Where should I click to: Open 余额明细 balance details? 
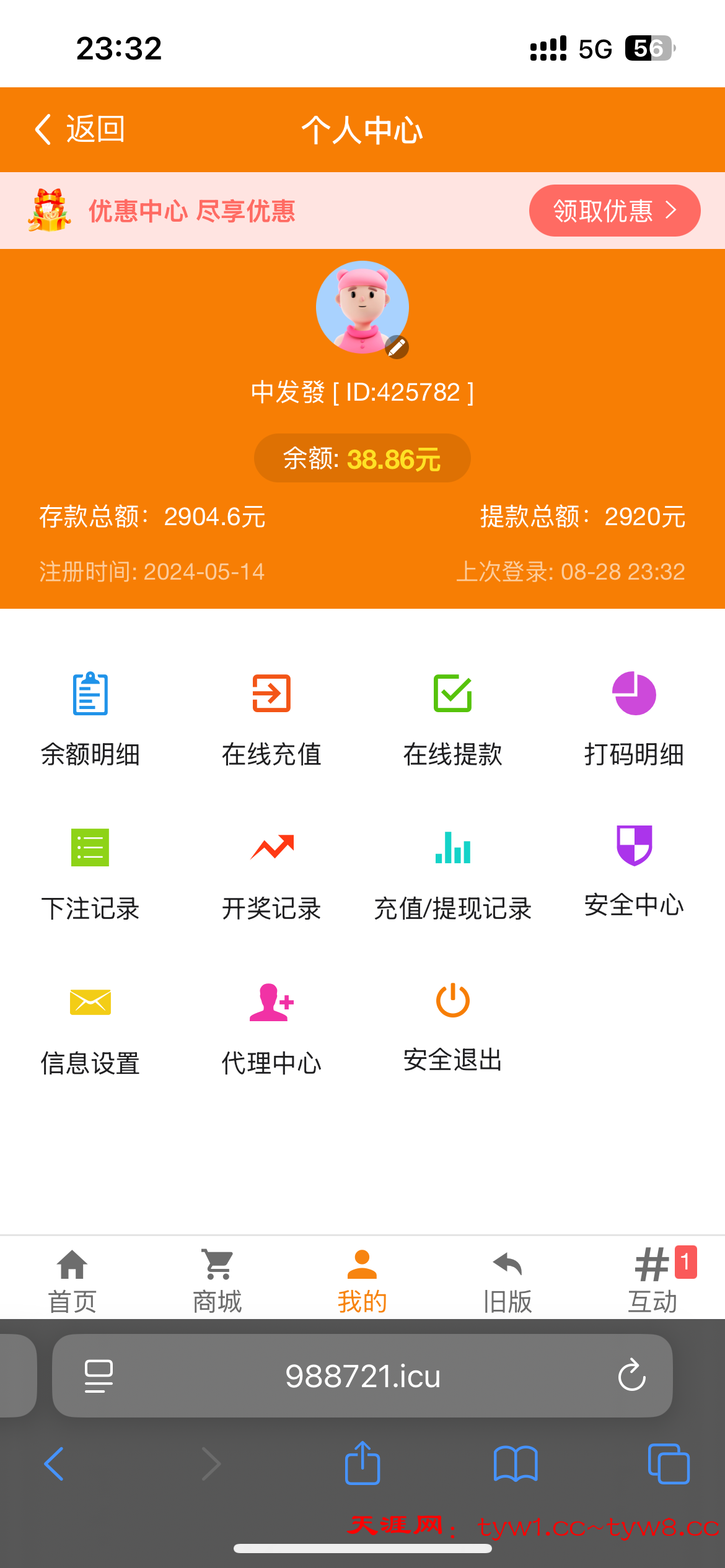point(90,718)
